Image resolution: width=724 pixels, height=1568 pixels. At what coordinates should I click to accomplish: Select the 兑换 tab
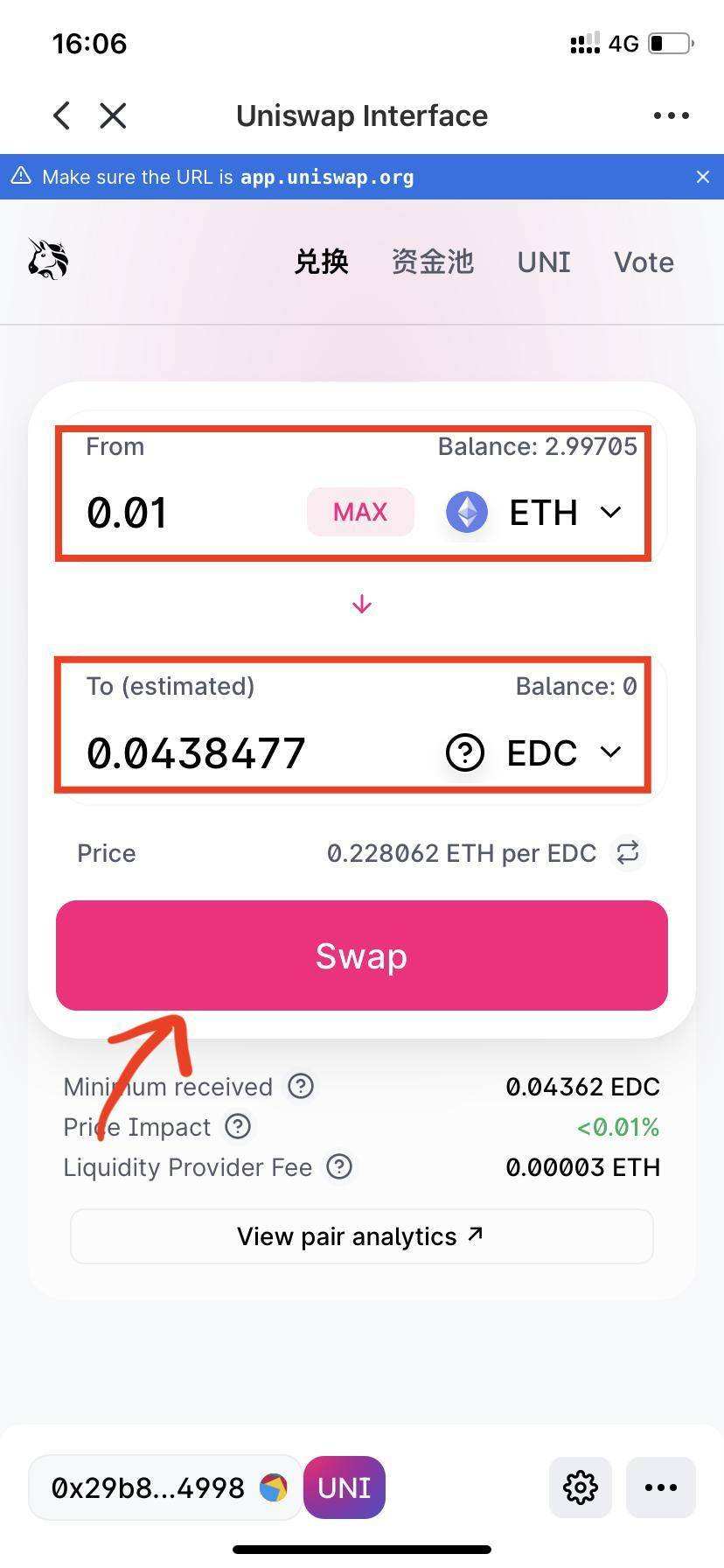(x=321, y=262)
